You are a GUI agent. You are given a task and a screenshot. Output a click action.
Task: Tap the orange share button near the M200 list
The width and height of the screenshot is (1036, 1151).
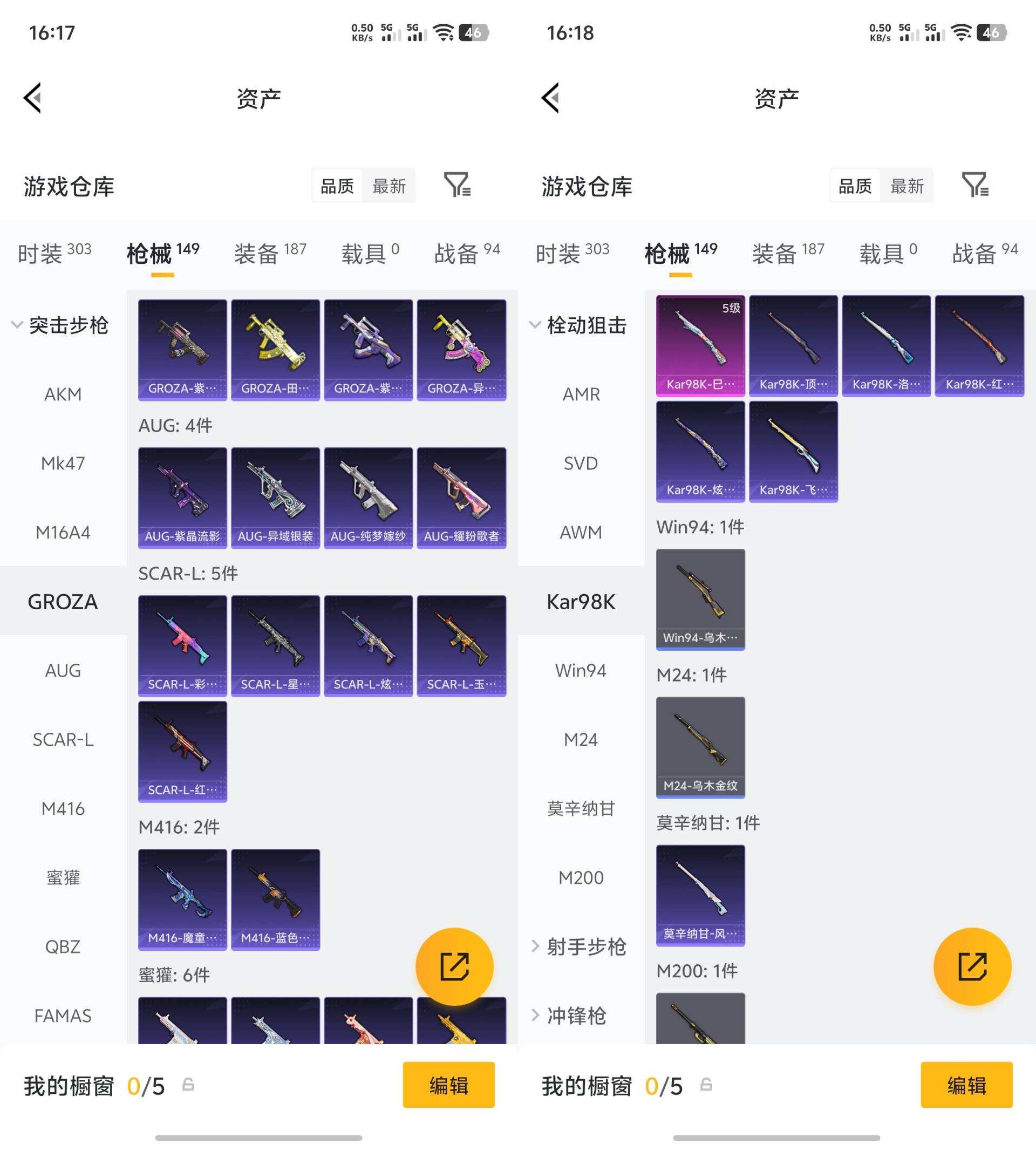[x=973, y=966]
